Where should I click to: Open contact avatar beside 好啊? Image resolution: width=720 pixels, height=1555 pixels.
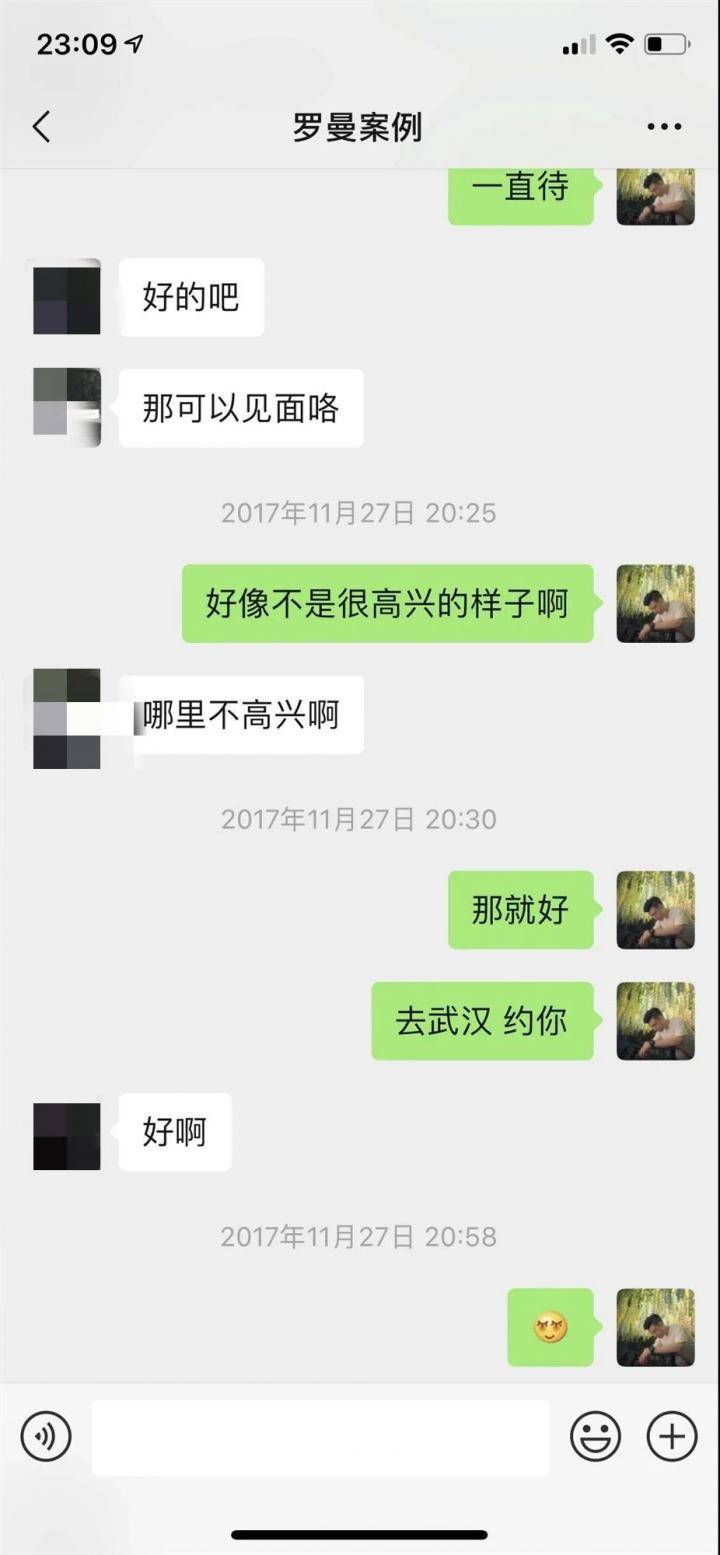67,1136
